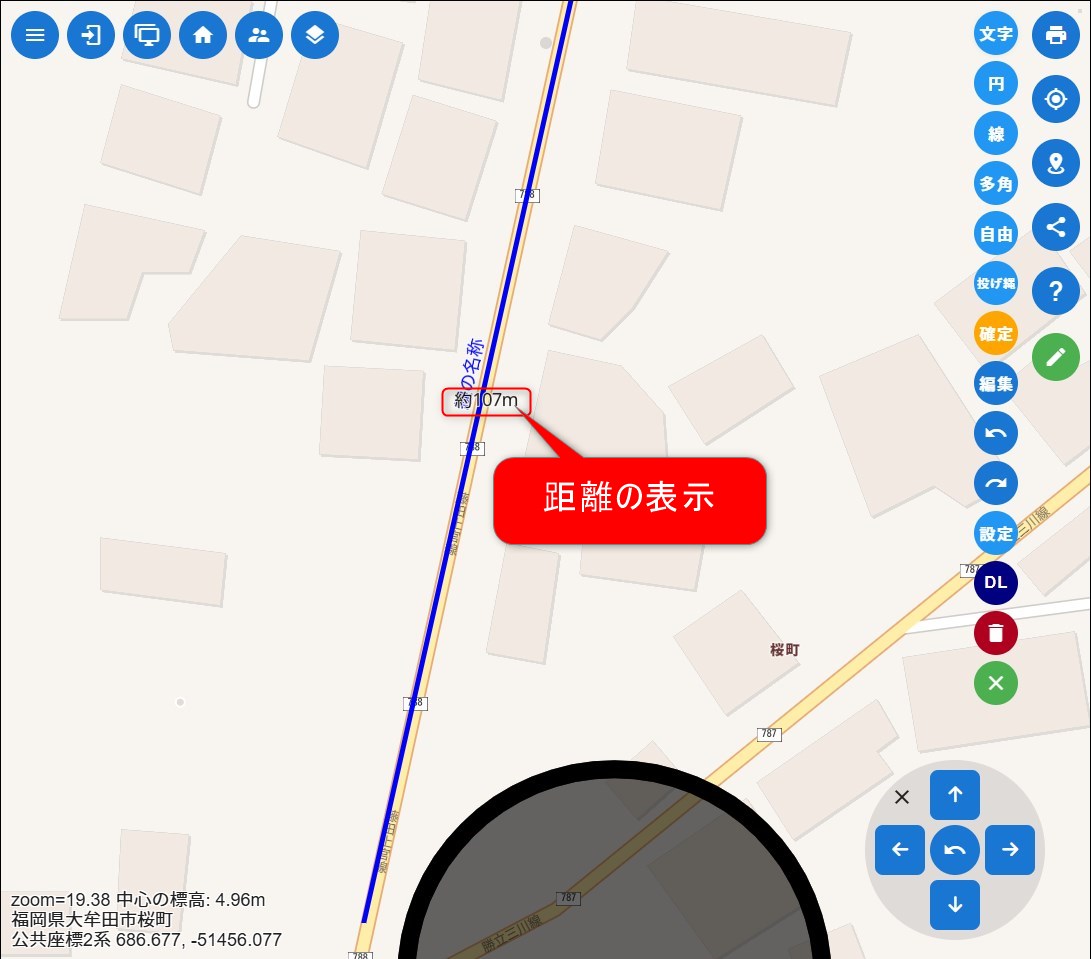Center map on my current location

point(1056,99)
